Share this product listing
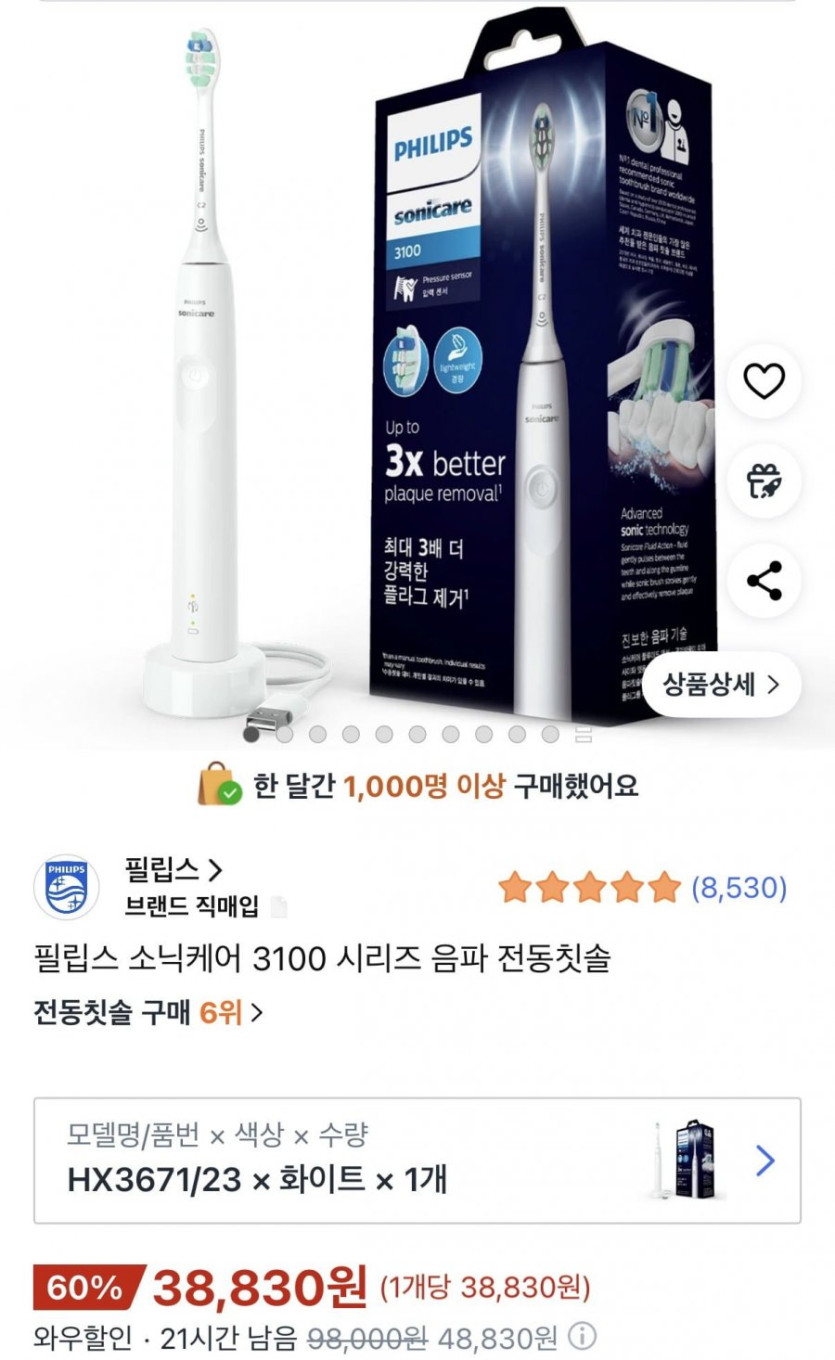 point(765,581)
